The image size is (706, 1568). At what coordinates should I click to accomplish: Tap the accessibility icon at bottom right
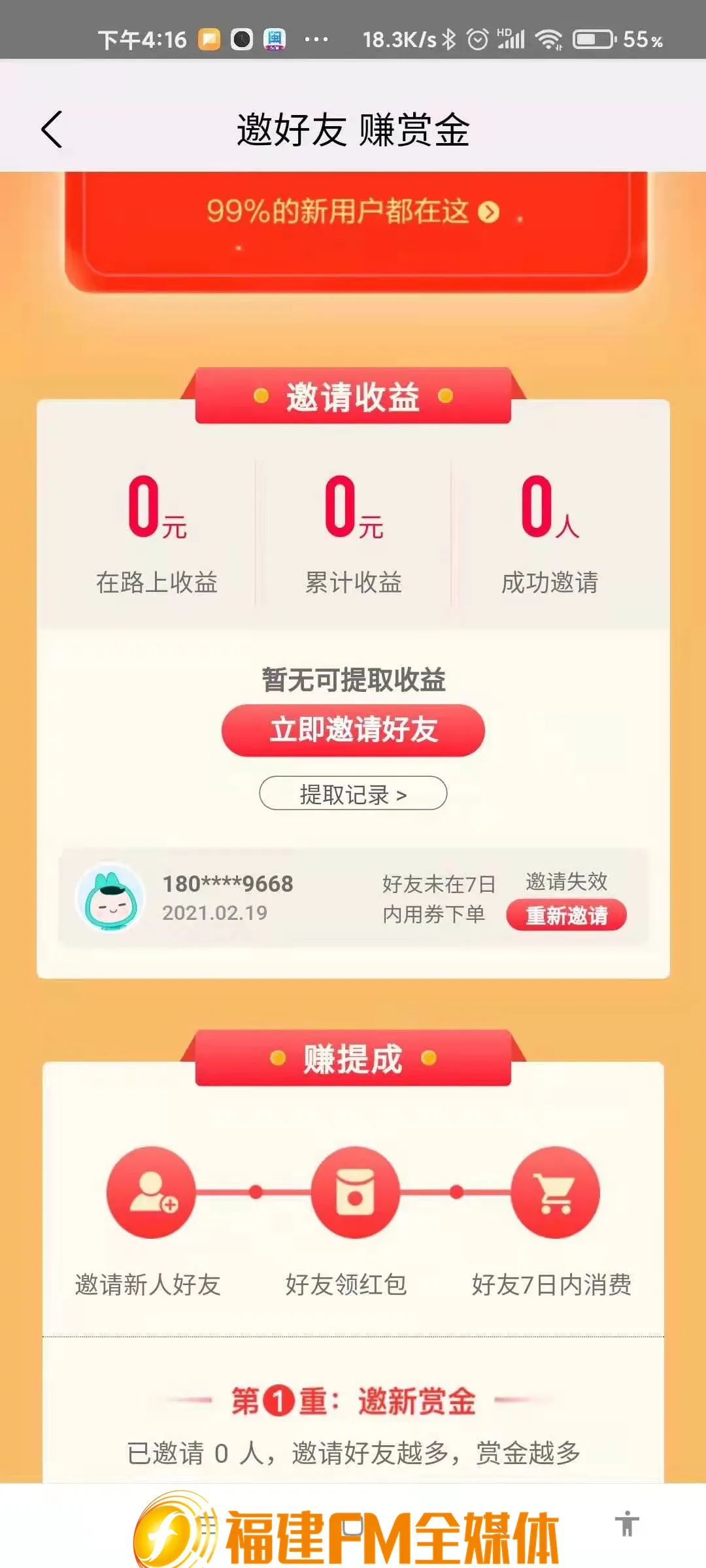pyautogui.click(x=626, y=1524)
